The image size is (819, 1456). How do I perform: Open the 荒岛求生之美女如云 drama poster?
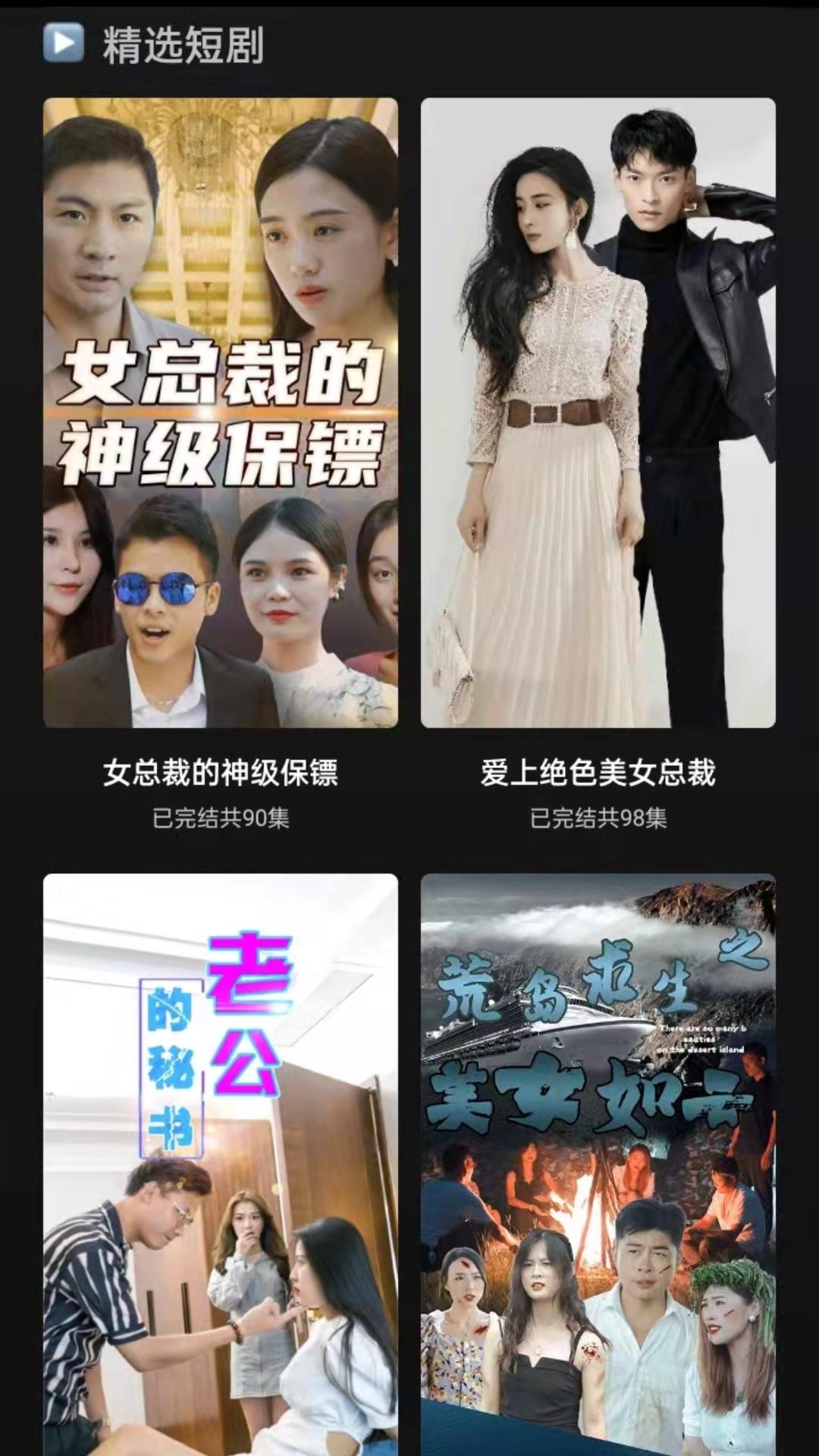[598, 1164]
